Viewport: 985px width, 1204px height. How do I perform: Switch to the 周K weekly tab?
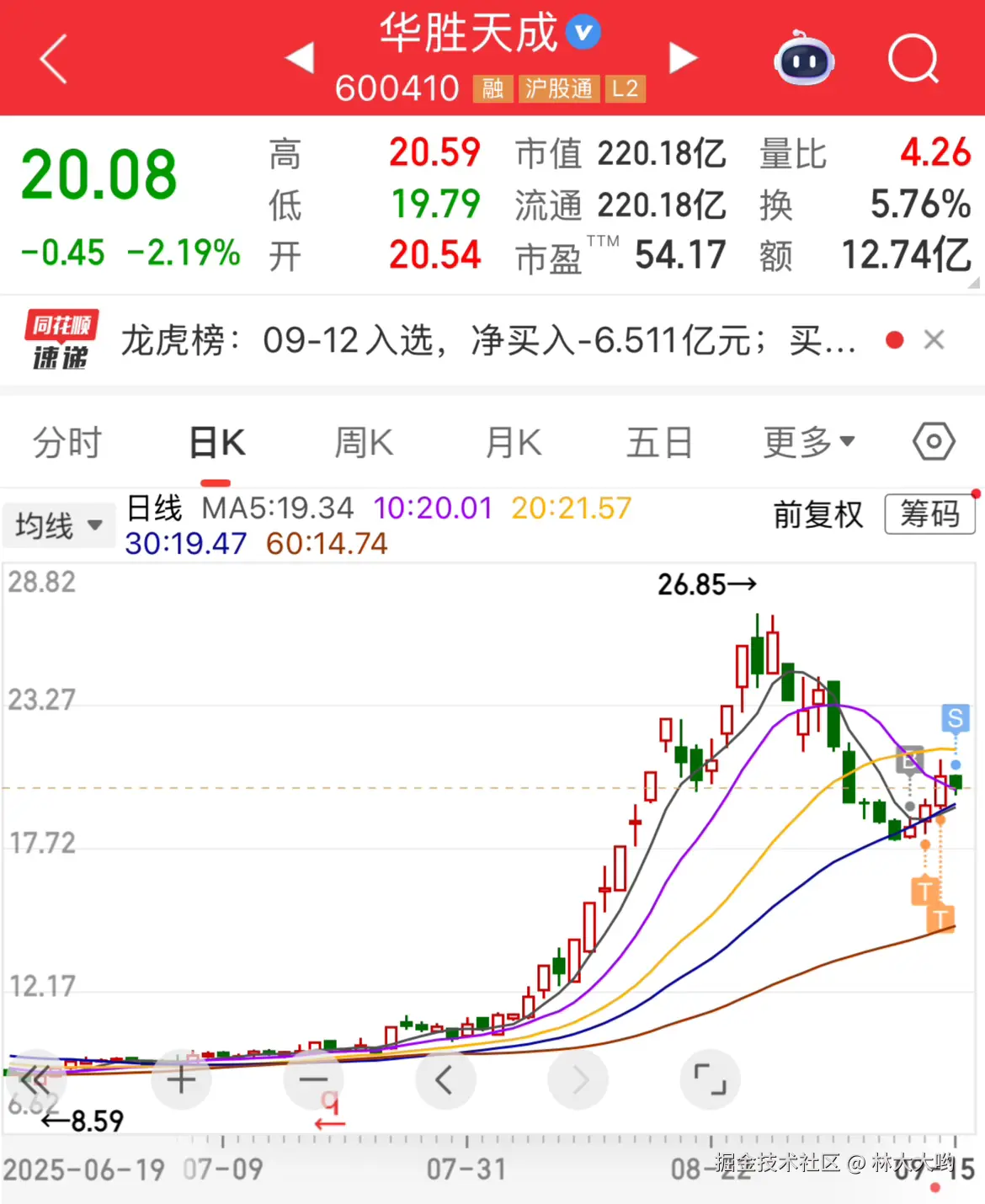363,441
